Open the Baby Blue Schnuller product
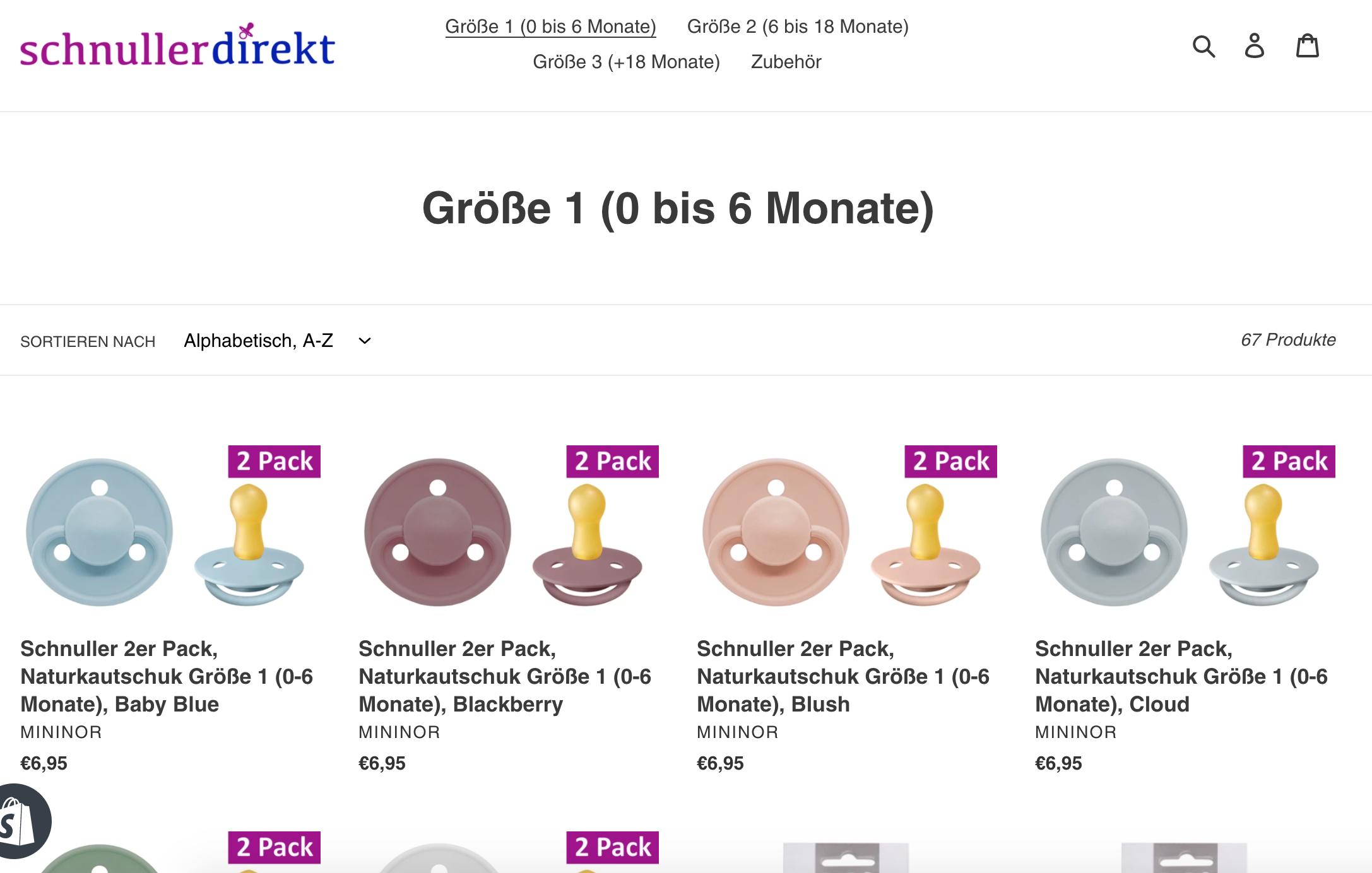 (167, 676)
